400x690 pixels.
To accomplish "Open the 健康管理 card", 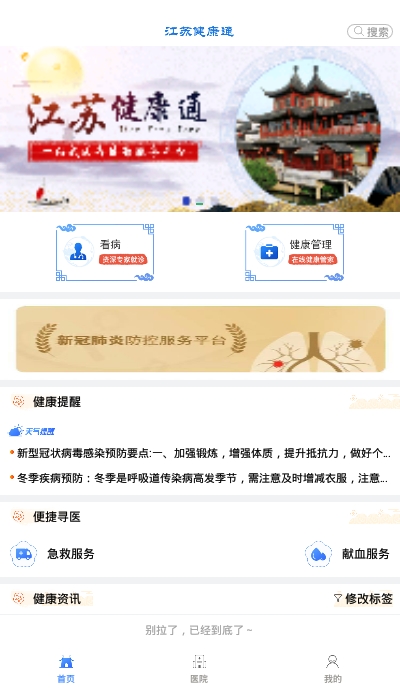I will pos(294,252).
